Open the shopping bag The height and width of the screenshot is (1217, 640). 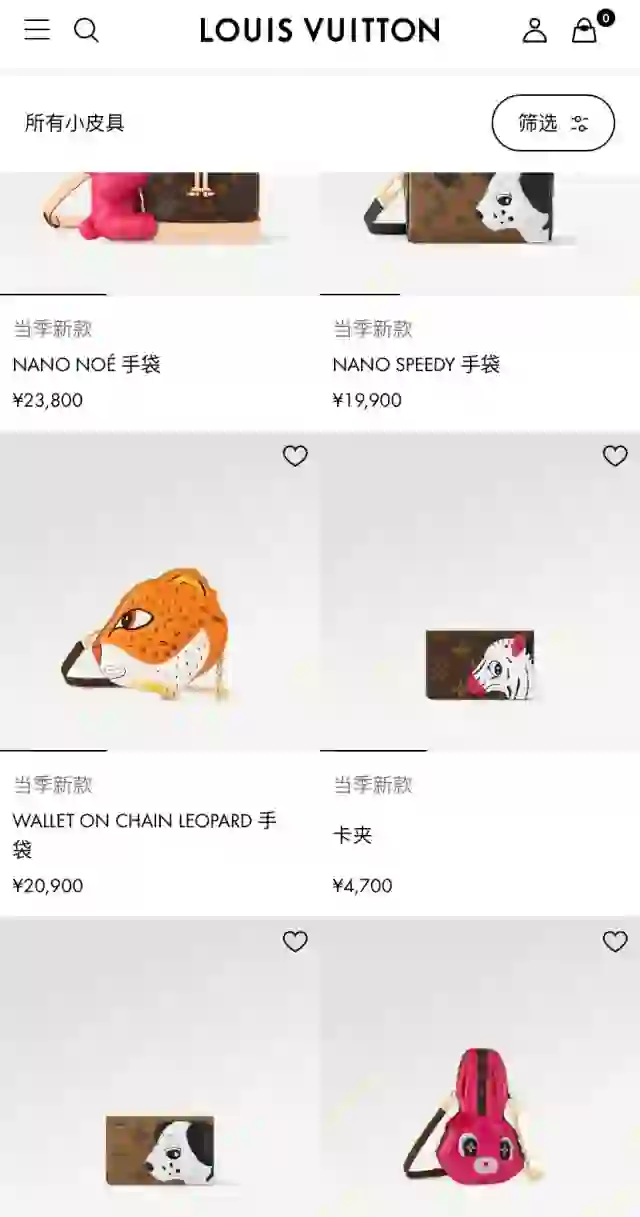point(585,31)
